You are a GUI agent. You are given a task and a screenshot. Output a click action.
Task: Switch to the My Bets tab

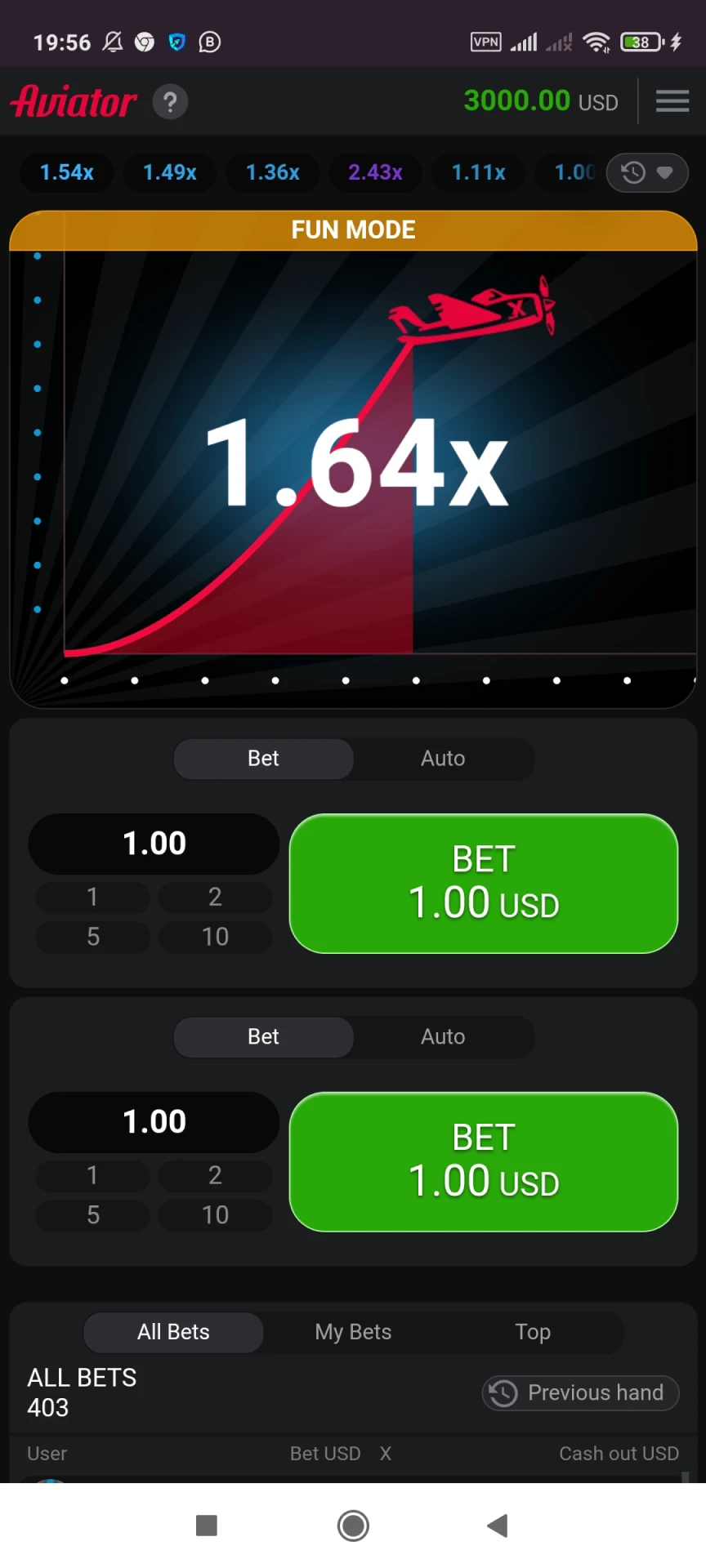pyautogui.click(x=353, y=1331)
